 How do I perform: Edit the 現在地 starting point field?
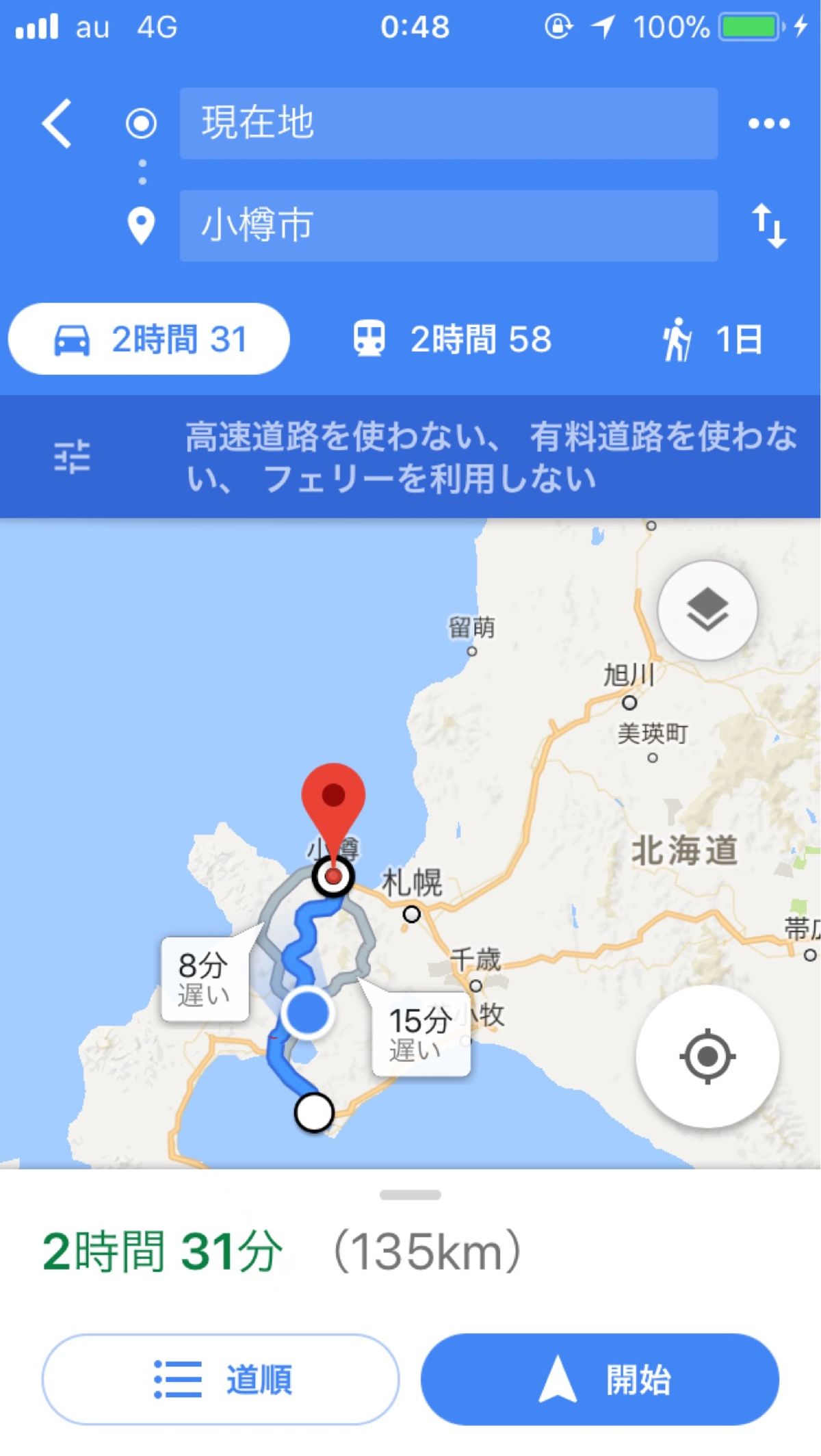click(x=448, y=124)
